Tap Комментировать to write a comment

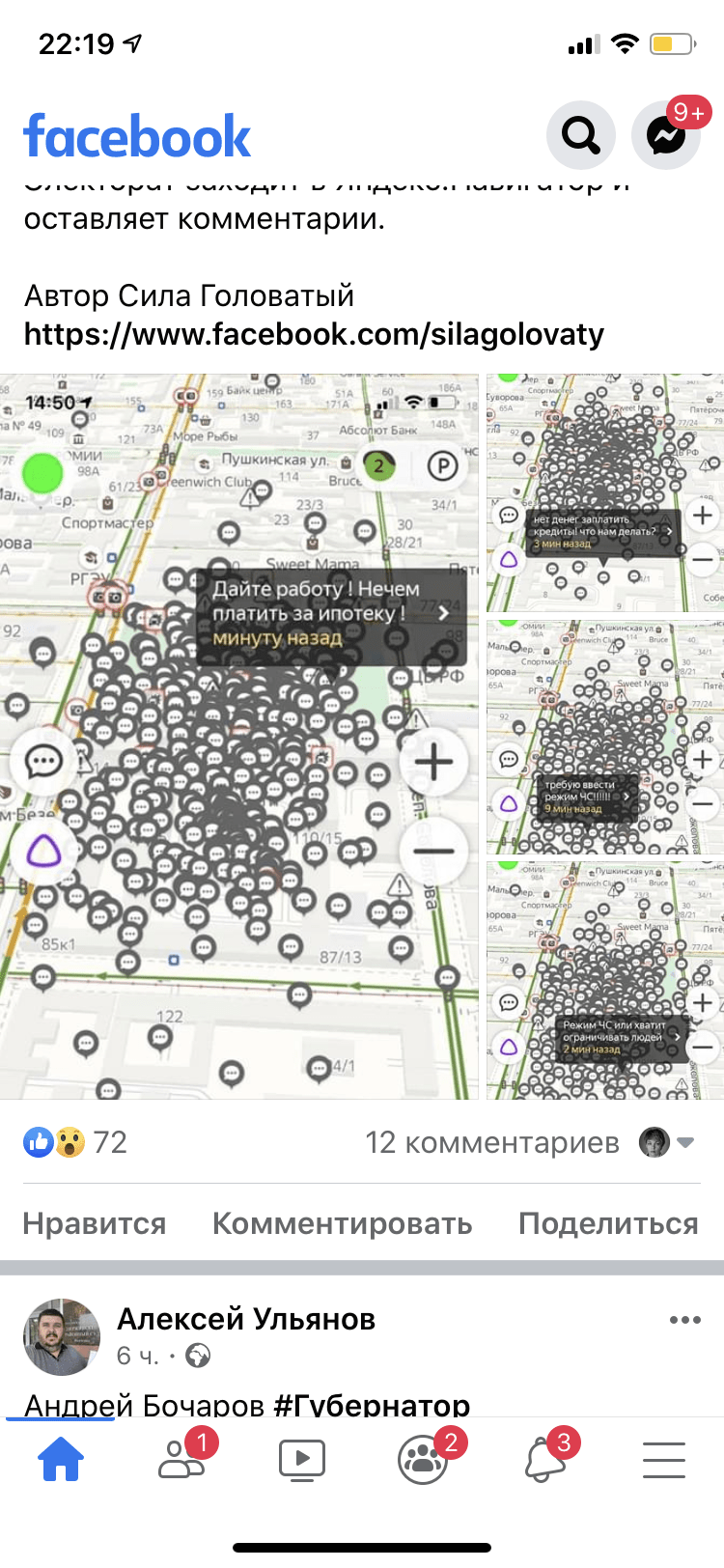tap(342, 1223)
